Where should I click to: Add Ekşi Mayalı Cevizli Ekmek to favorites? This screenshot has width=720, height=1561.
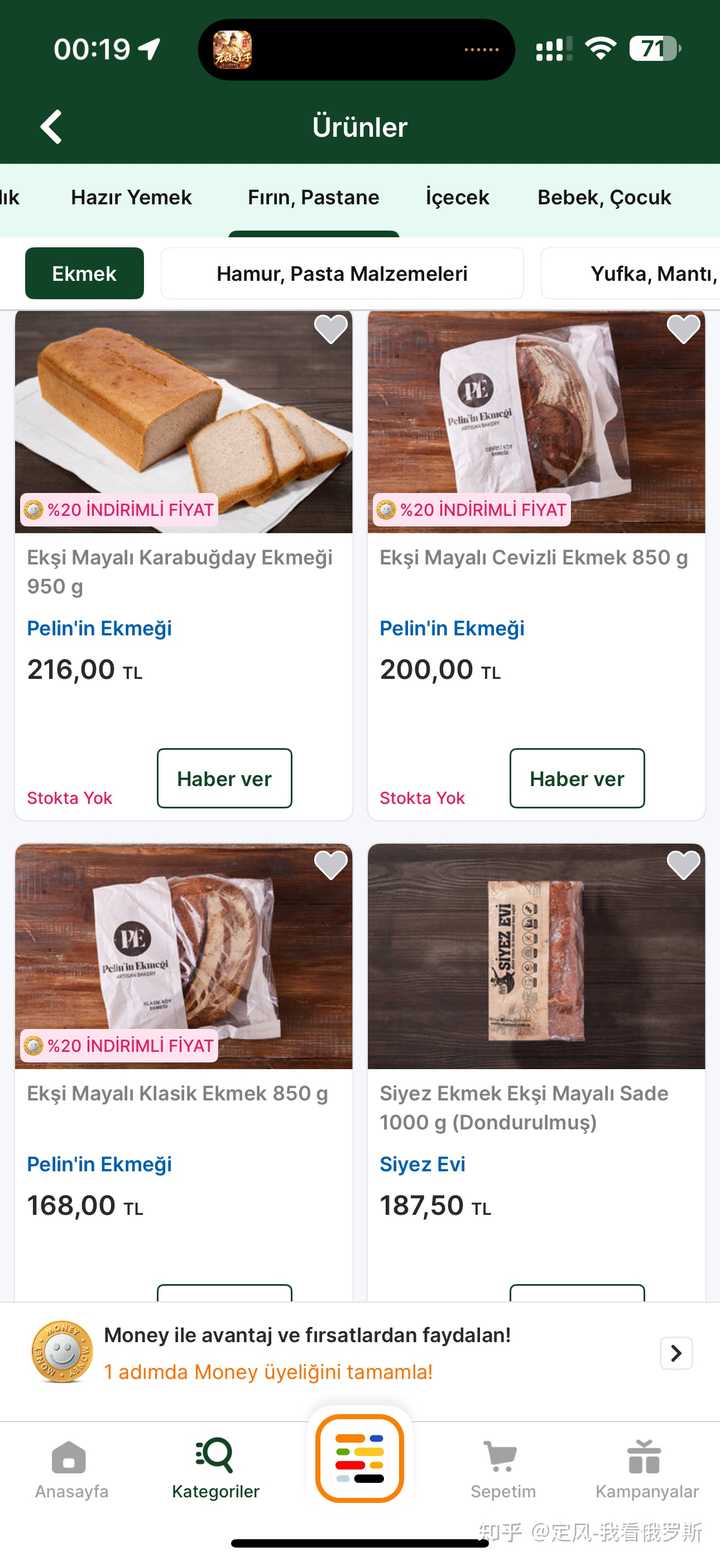[683, 329]
